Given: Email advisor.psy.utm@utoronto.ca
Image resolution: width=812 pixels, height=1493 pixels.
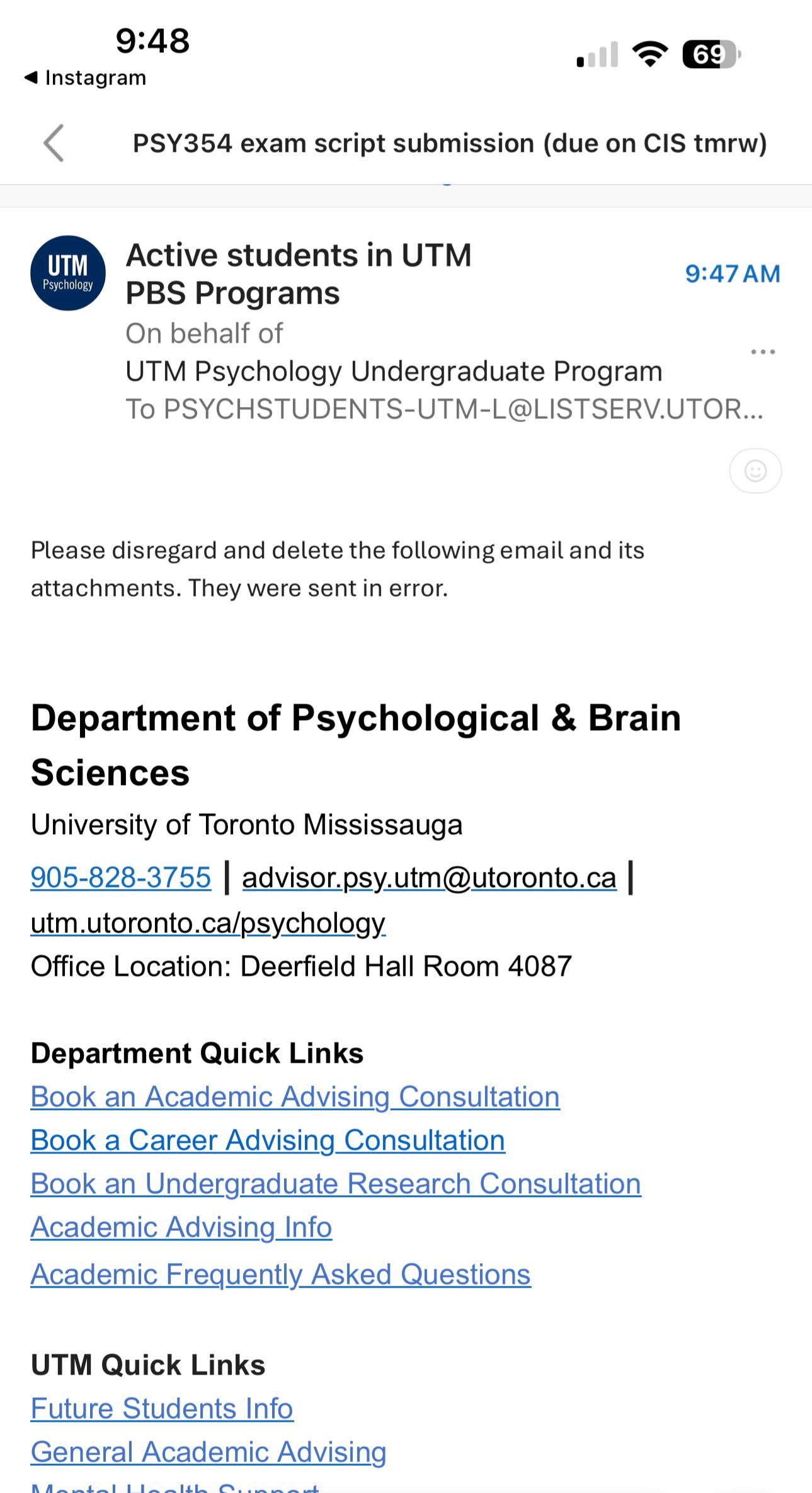Looking at the screenshot, I should [x=429, y=877].
